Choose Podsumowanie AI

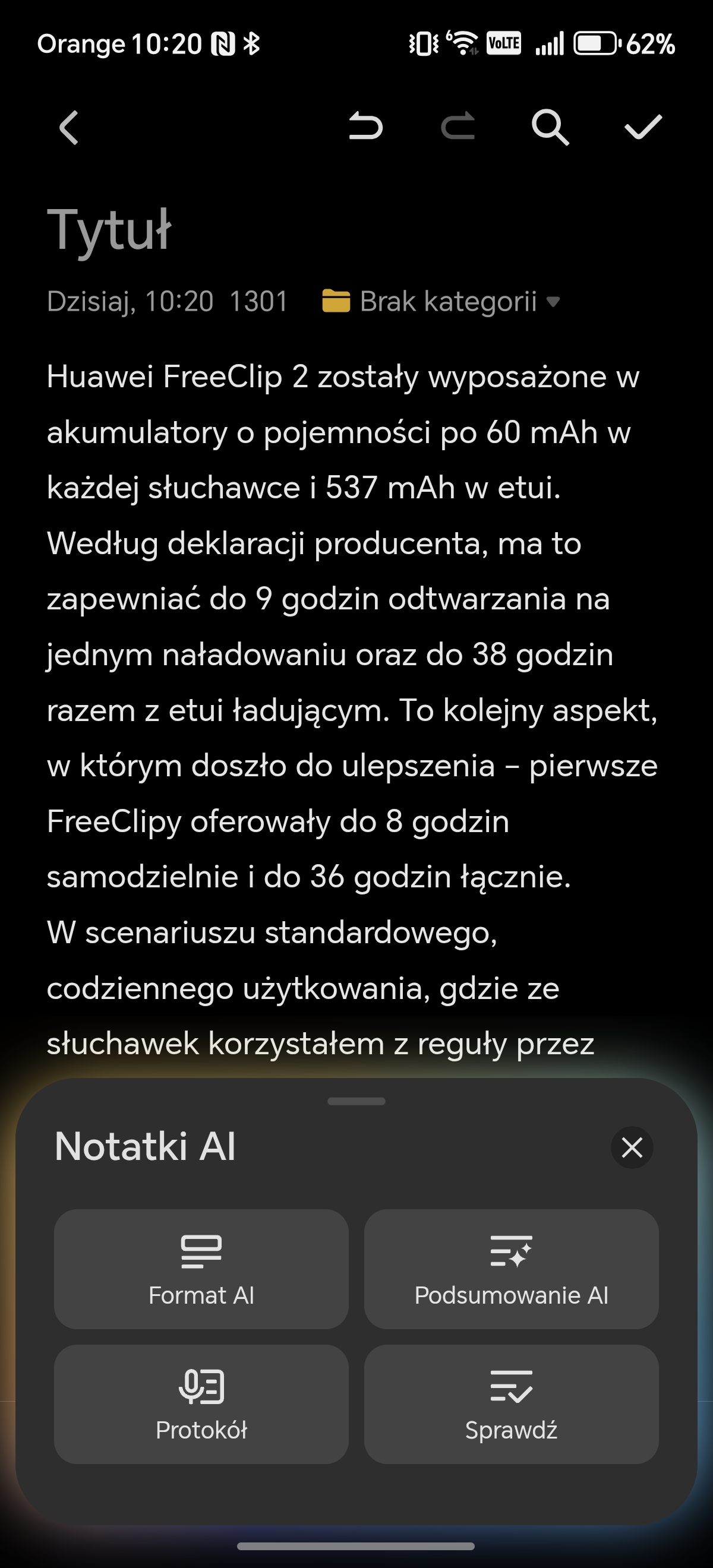tap(512, 1269)
